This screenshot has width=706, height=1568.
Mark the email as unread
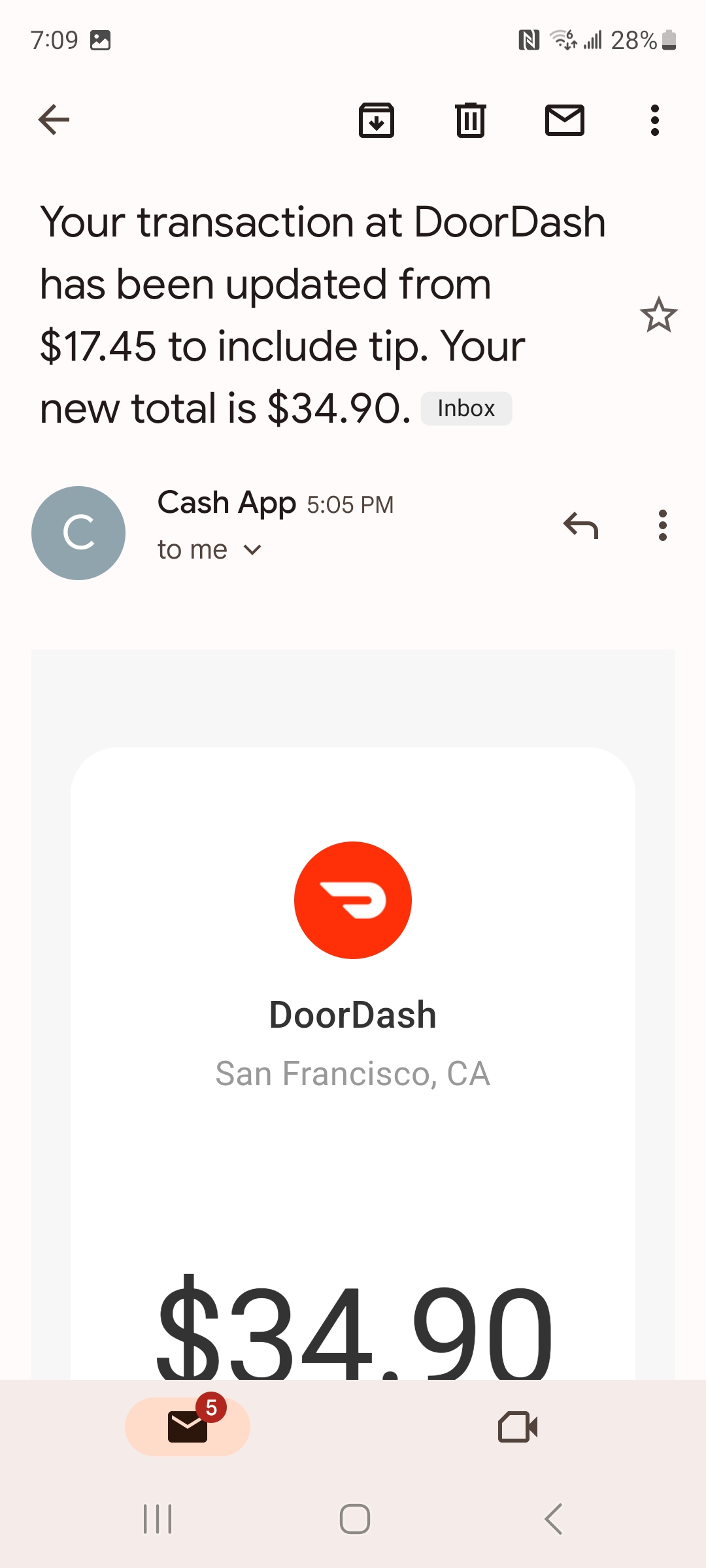[564, 120]
